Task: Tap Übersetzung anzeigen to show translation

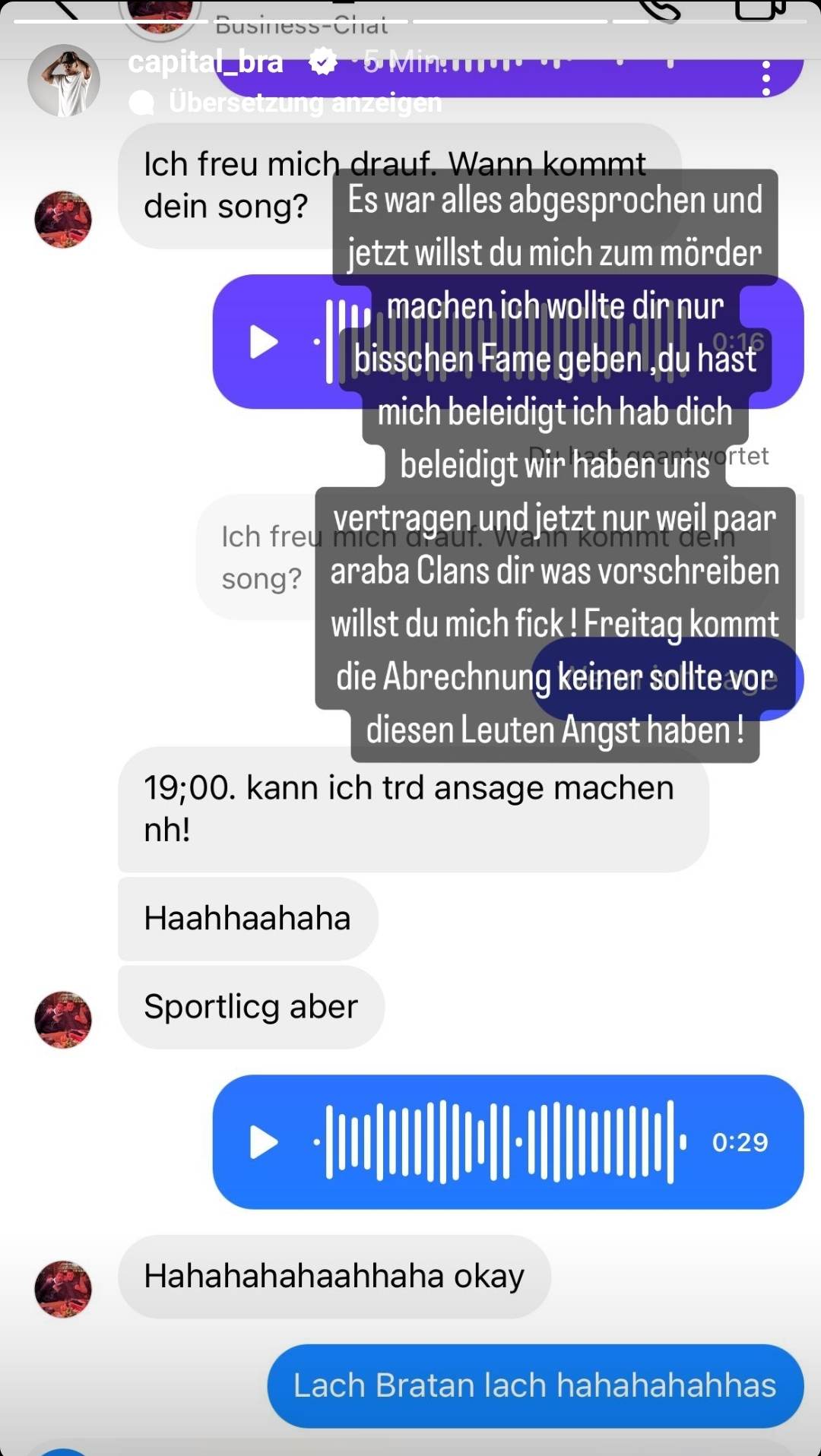Action: pyautogui.click(x=304, y=103)
